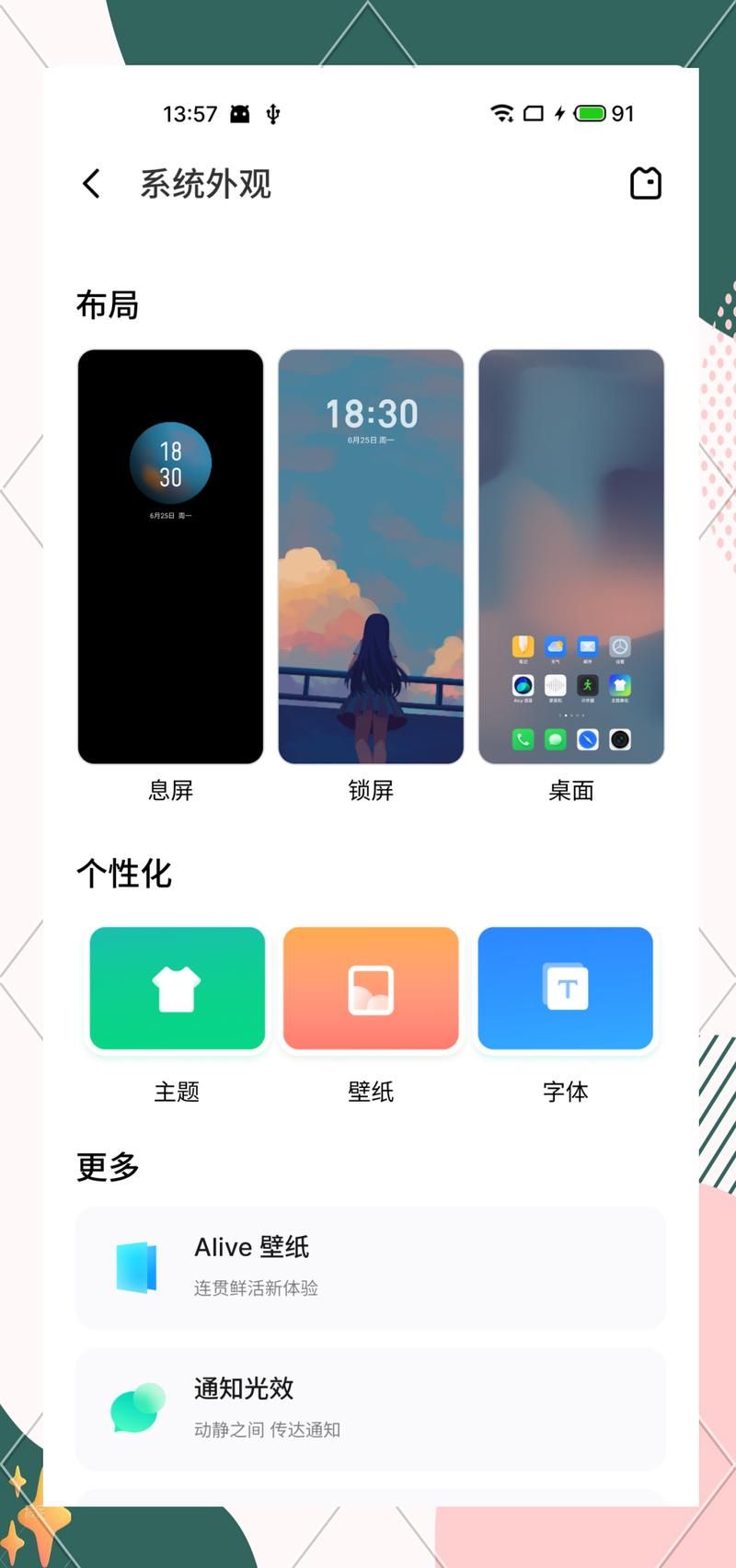Open 主题 personalization

click(177, 989)
